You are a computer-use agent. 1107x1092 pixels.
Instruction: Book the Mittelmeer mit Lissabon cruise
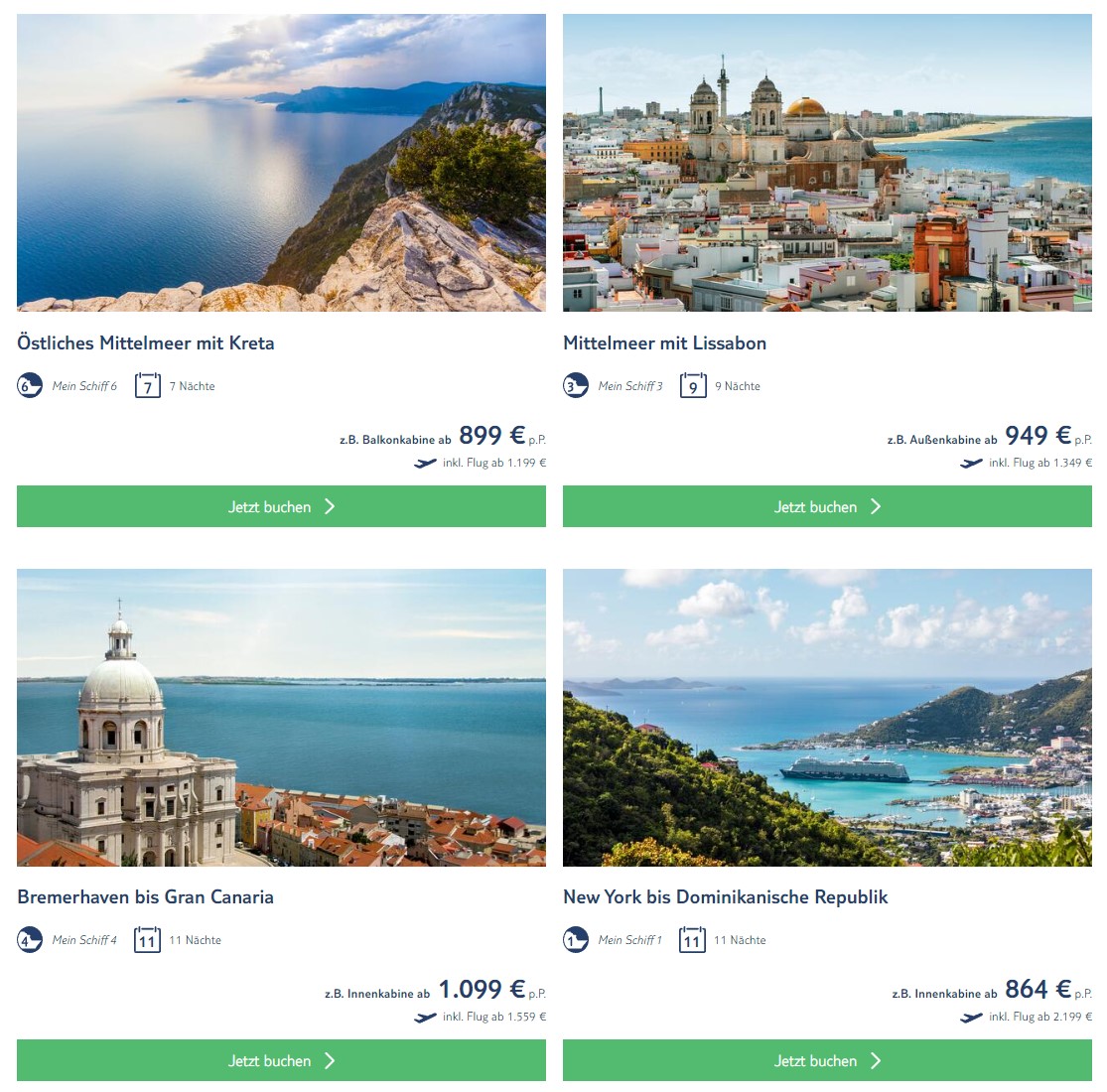(x=827, y=506)
